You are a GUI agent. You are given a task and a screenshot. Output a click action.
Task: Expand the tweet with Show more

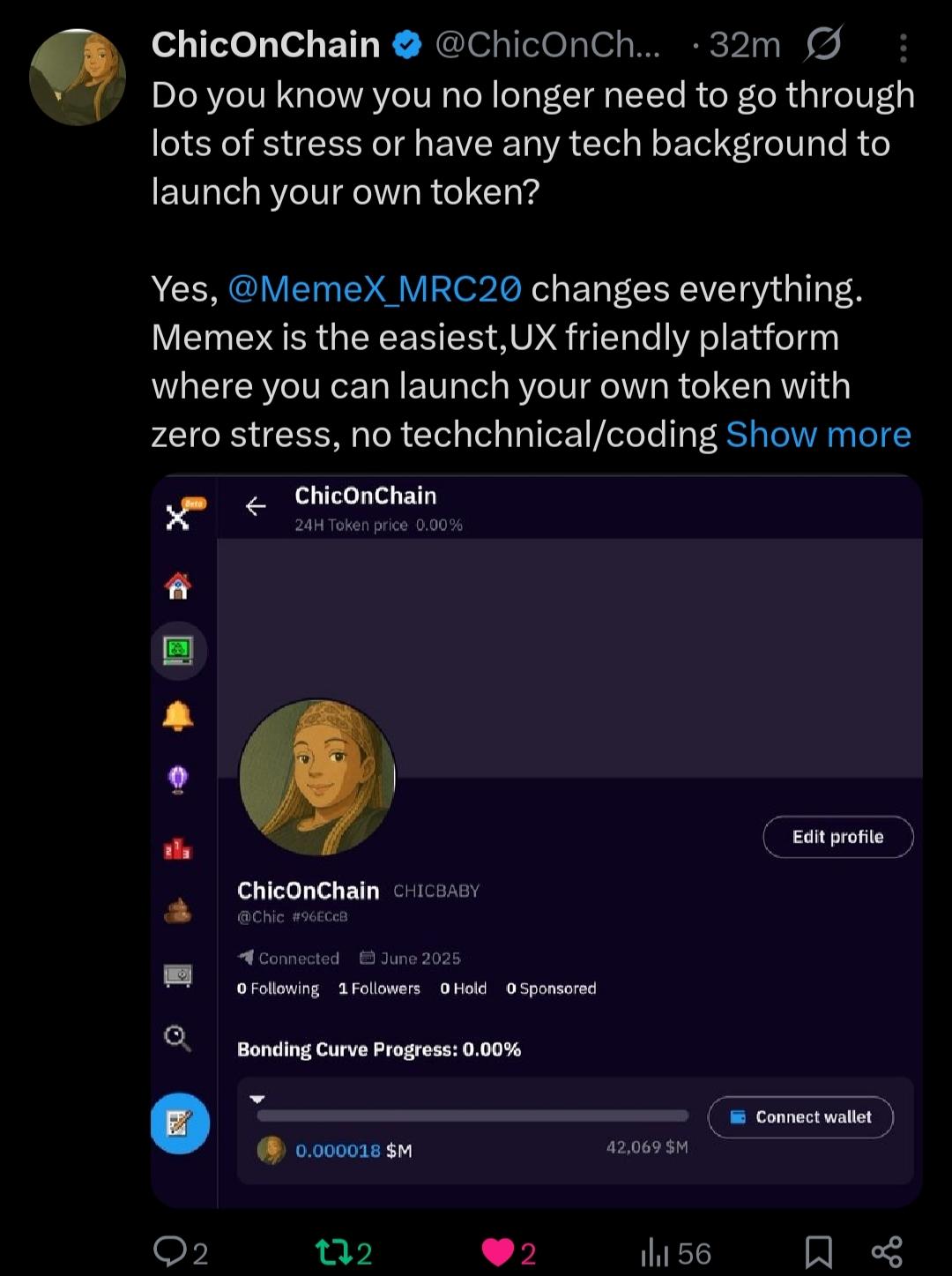(x=818, y=435)
